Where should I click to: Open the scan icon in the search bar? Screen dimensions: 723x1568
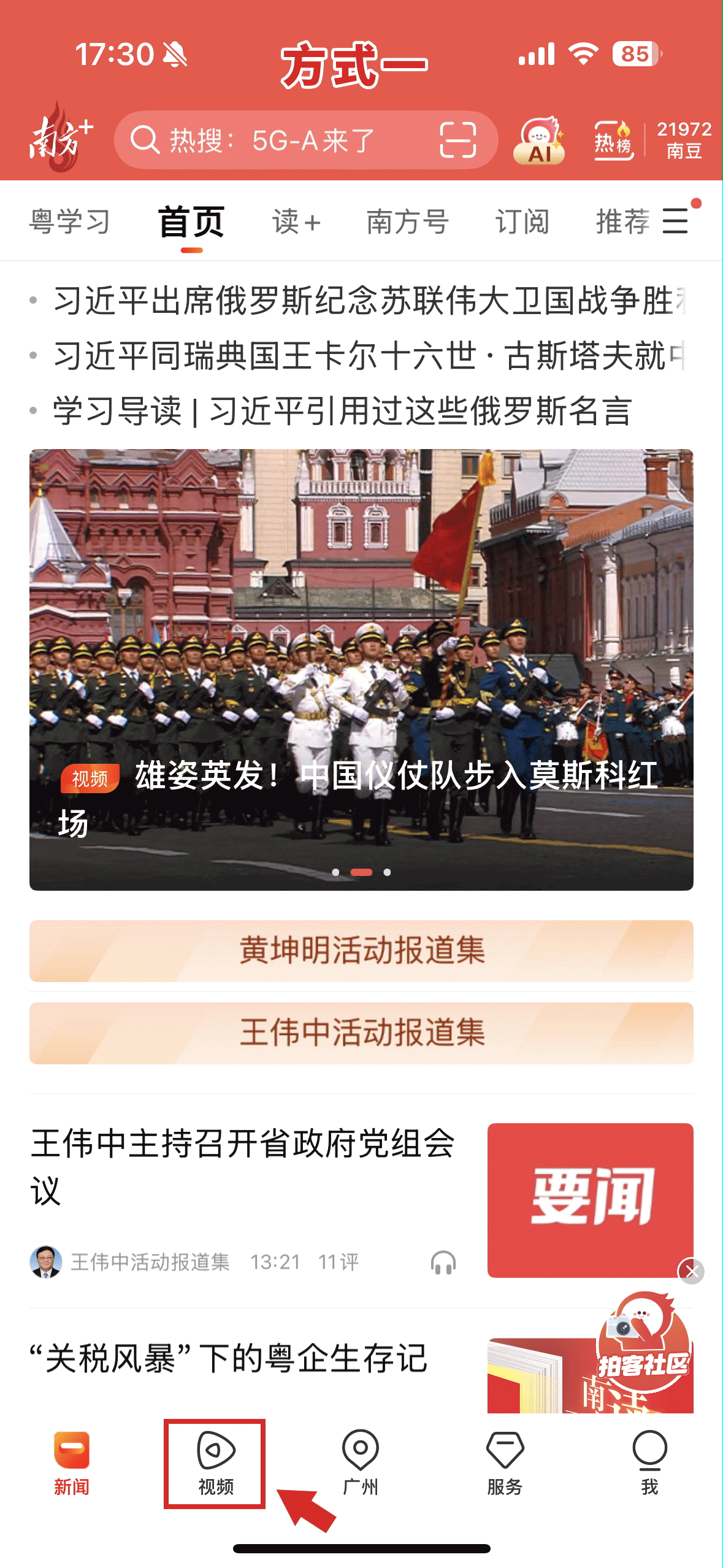click(x=457, y=140)
